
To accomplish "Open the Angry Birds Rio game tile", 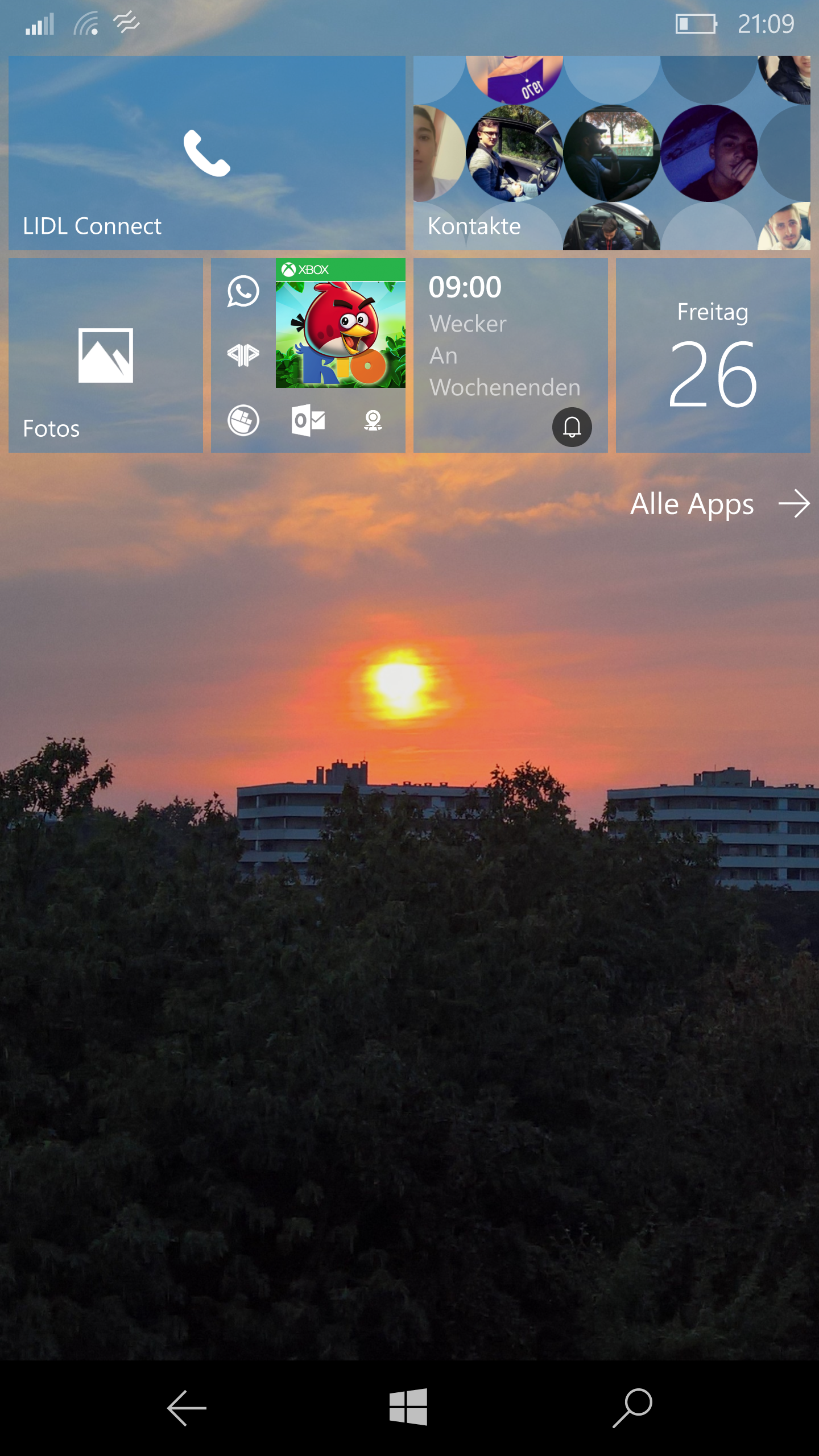I will tap(341, 323).
